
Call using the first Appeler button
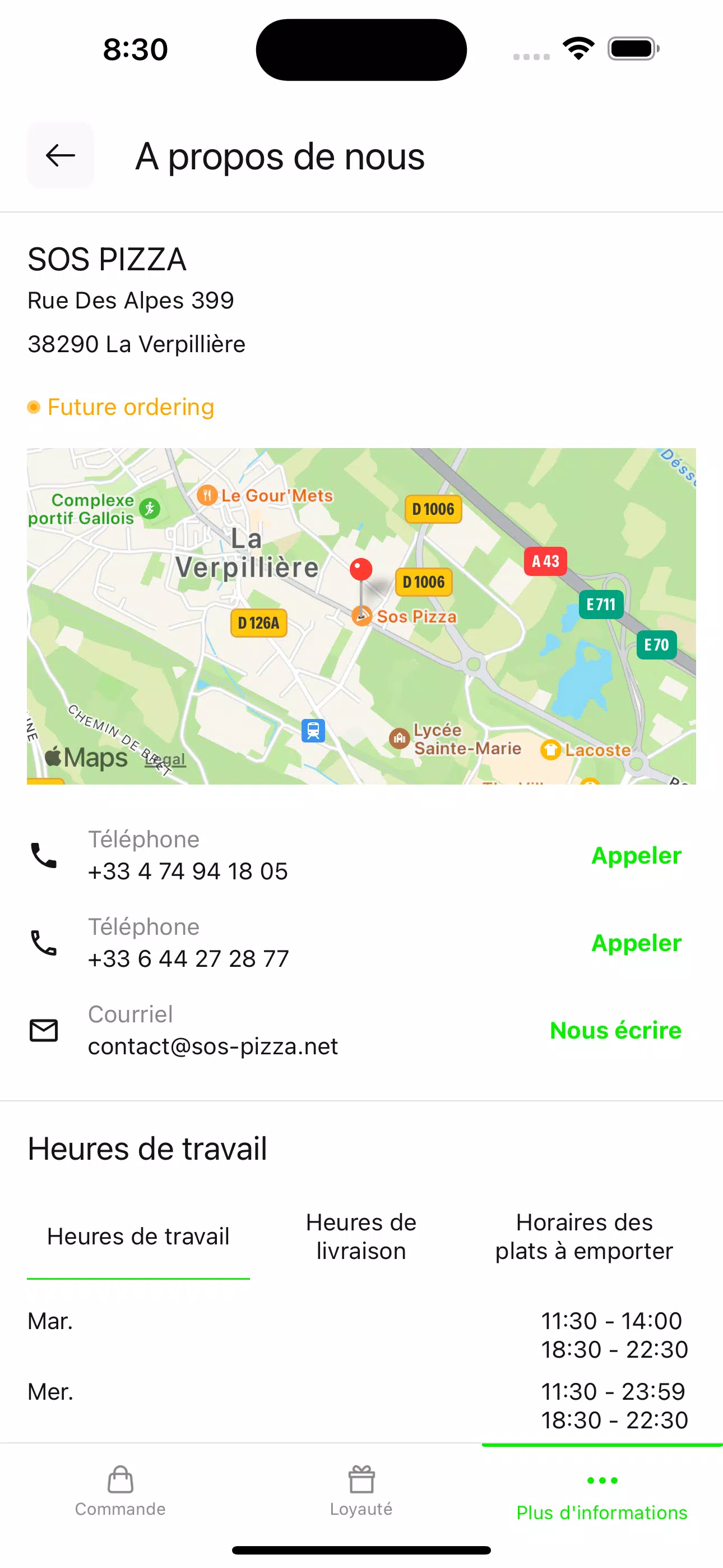[637, 855]
